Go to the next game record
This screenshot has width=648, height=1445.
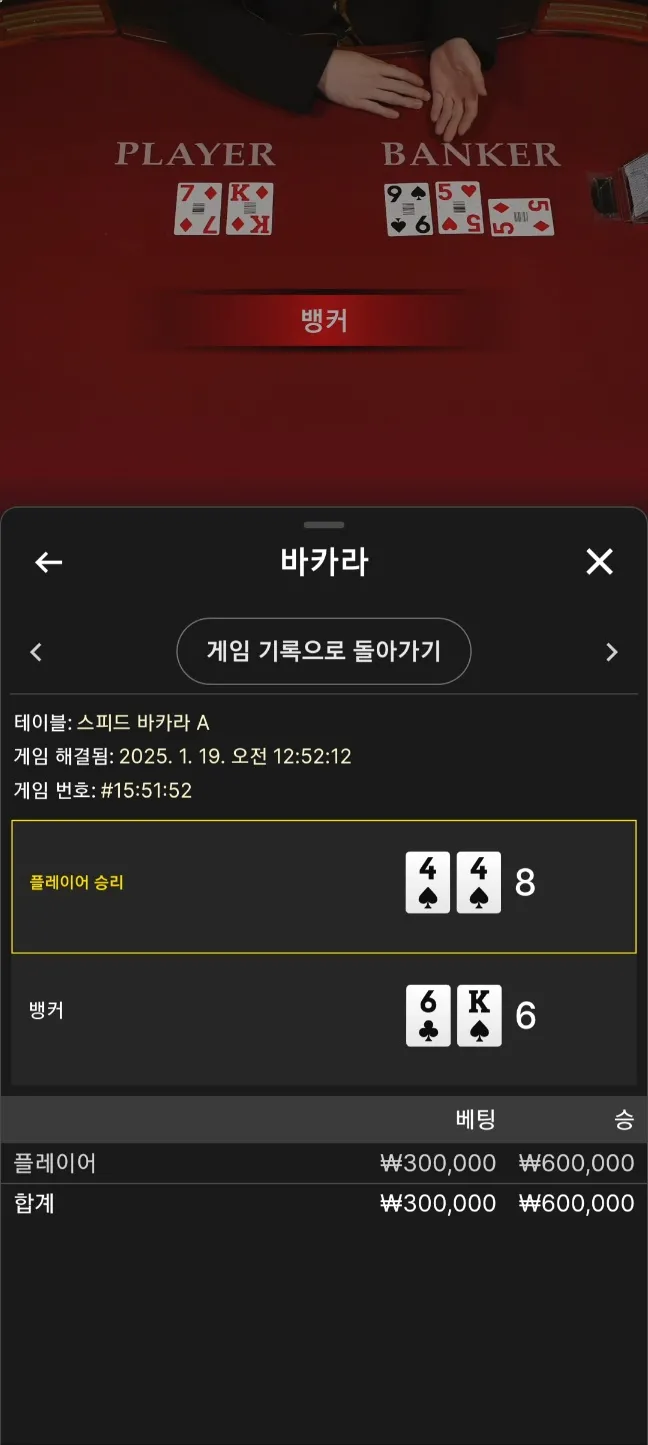pos(612,652)
